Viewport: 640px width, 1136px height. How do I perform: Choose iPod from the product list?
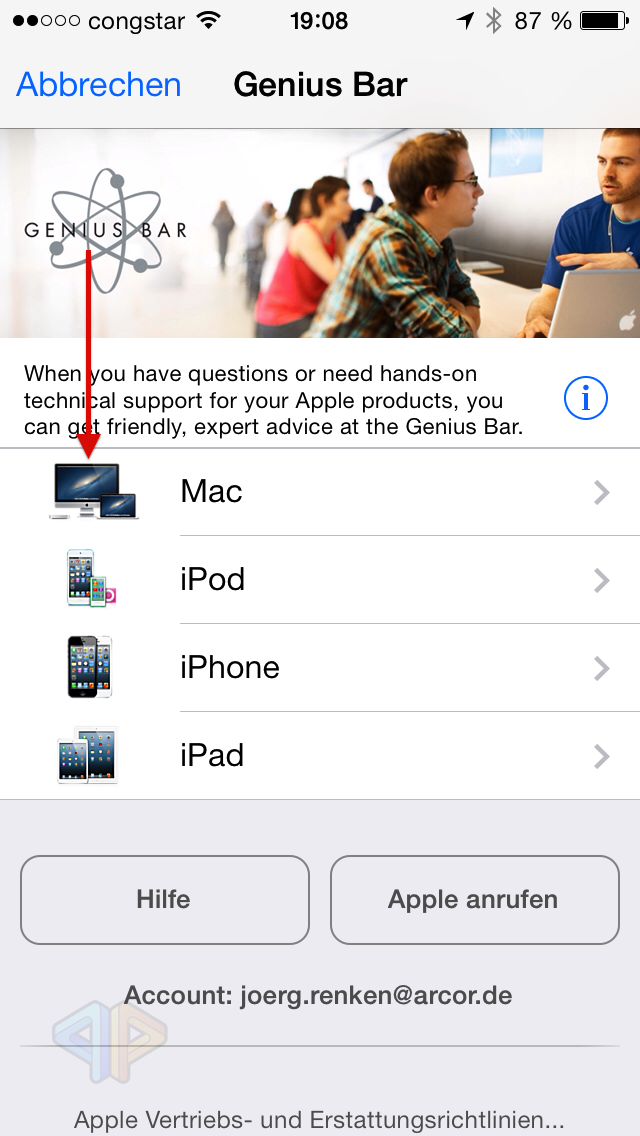[x=320, y=580]
